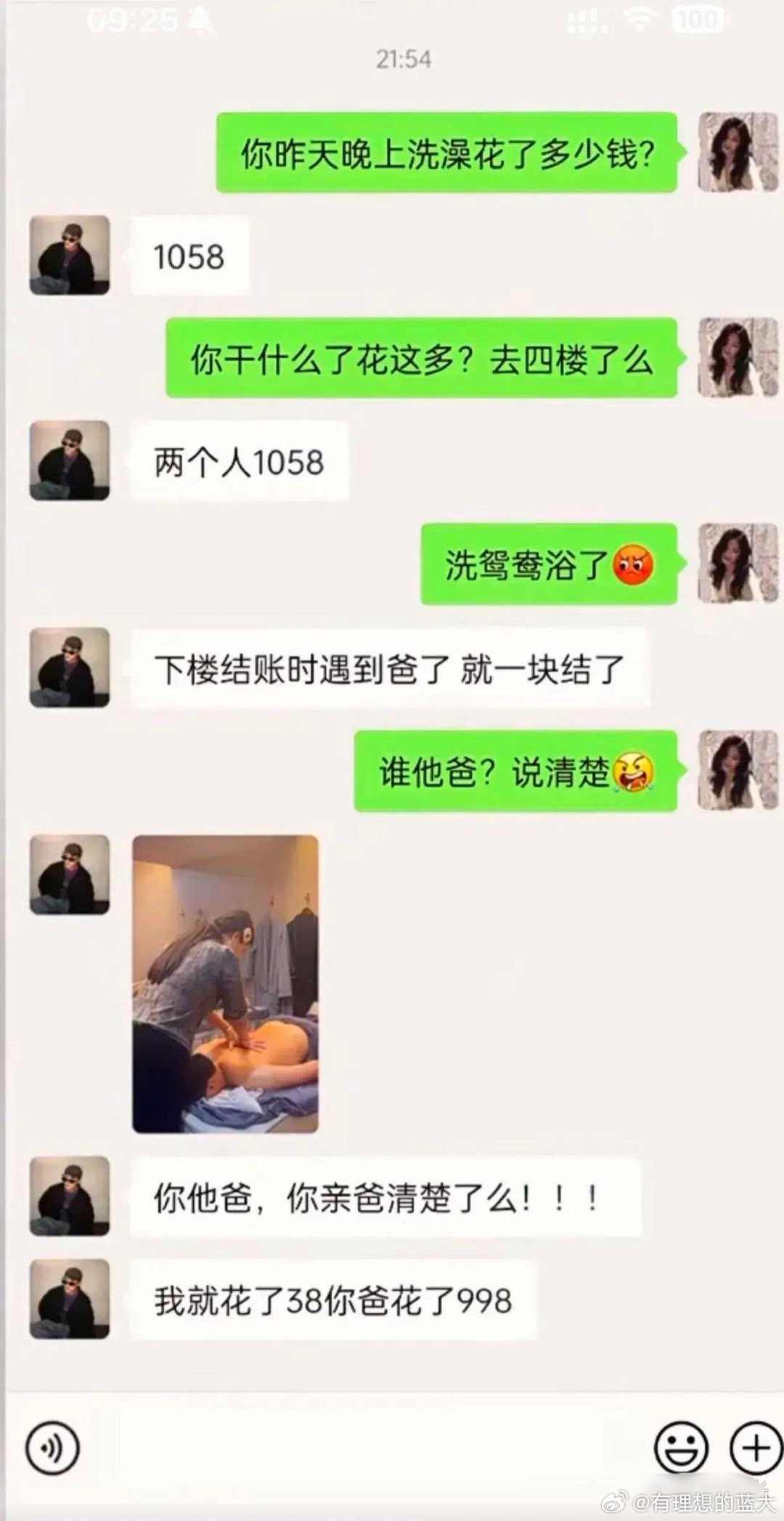
Task: Open the massage photo in chat
Action: (225, 983)
